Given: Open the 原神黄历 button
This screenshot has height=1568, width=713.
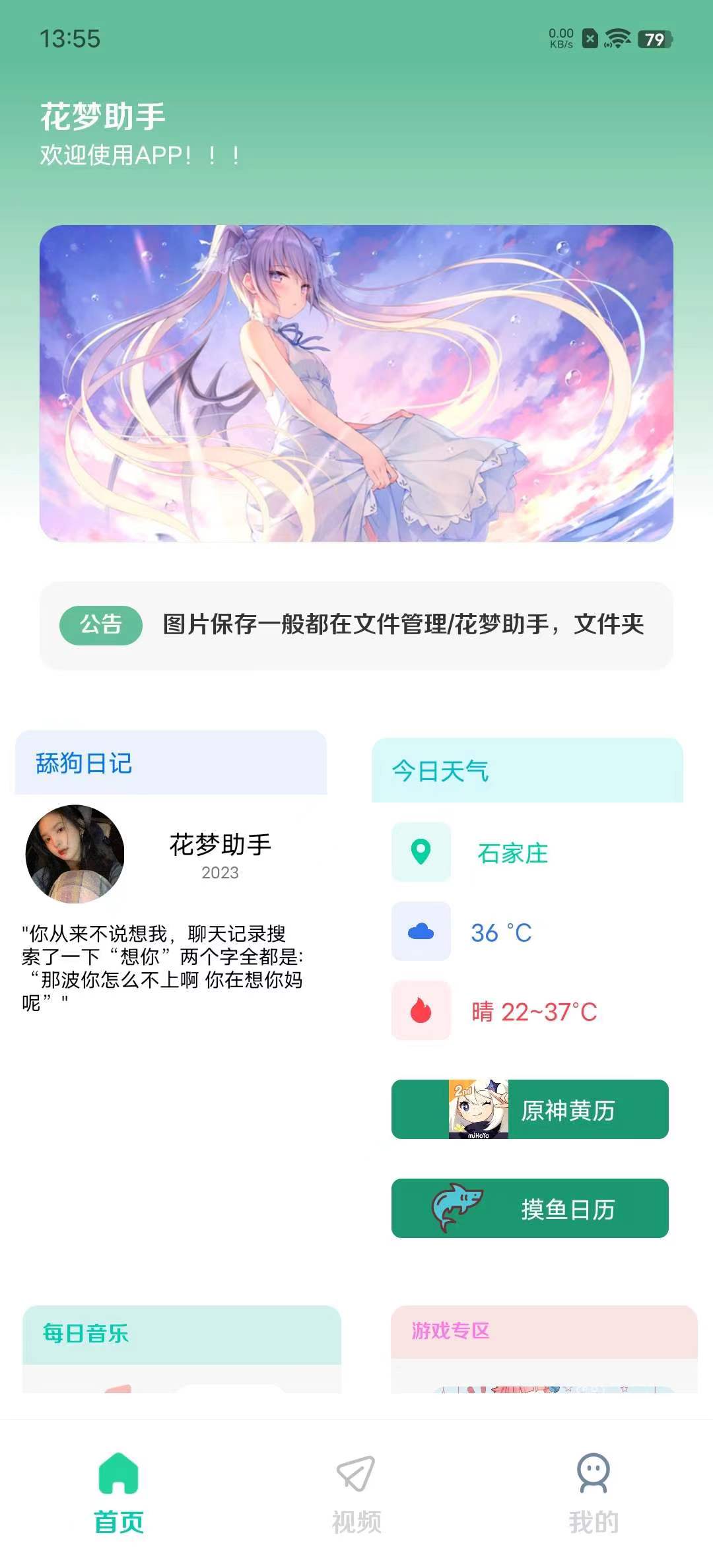Looking at the screenshot, I should click(529, 1109).
